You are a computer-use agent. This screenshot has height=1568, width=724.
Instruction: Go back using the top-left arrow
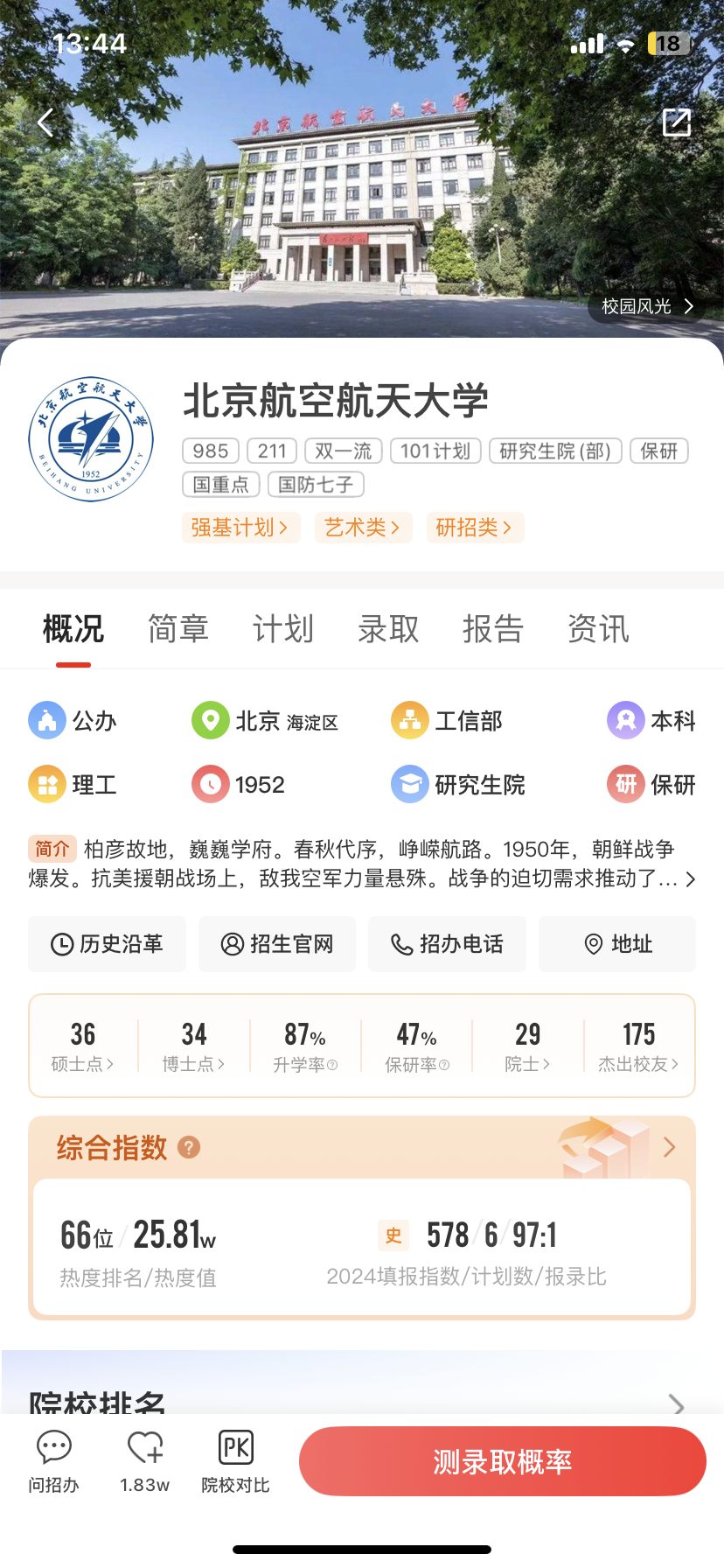point(45,123)
